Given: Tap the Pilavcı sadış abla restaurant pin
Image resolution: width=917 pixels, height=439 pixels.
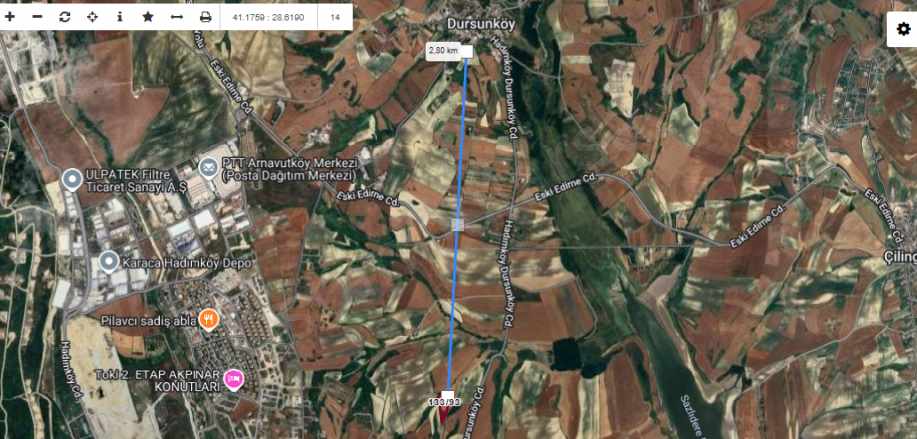Looking at the screenshot, I should pyautogui.click(x=209, y=318).
